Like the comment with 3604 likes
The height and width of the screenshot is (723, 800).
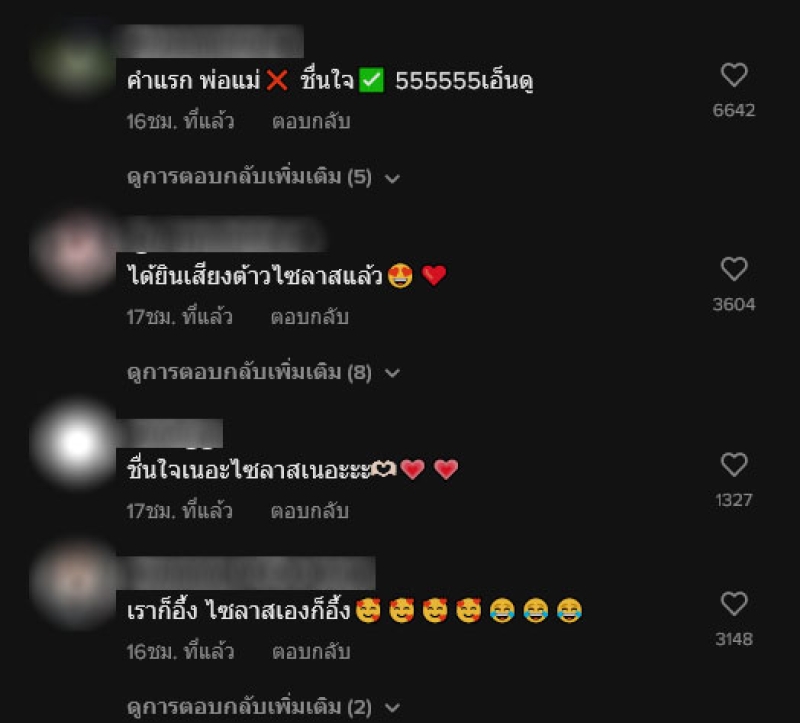click(x=734, y=269)
